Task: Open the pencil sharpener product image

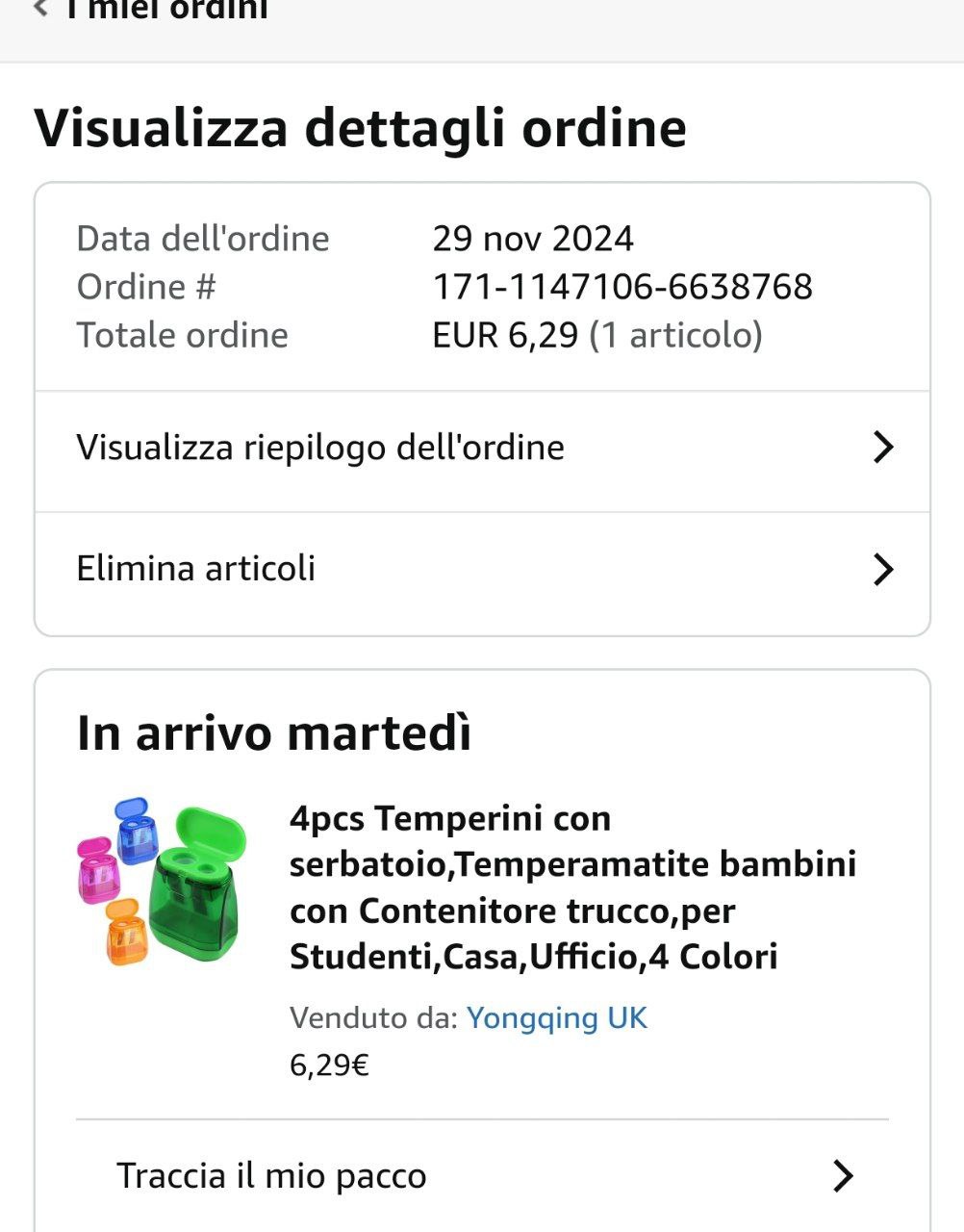Action: pos(162,884)
